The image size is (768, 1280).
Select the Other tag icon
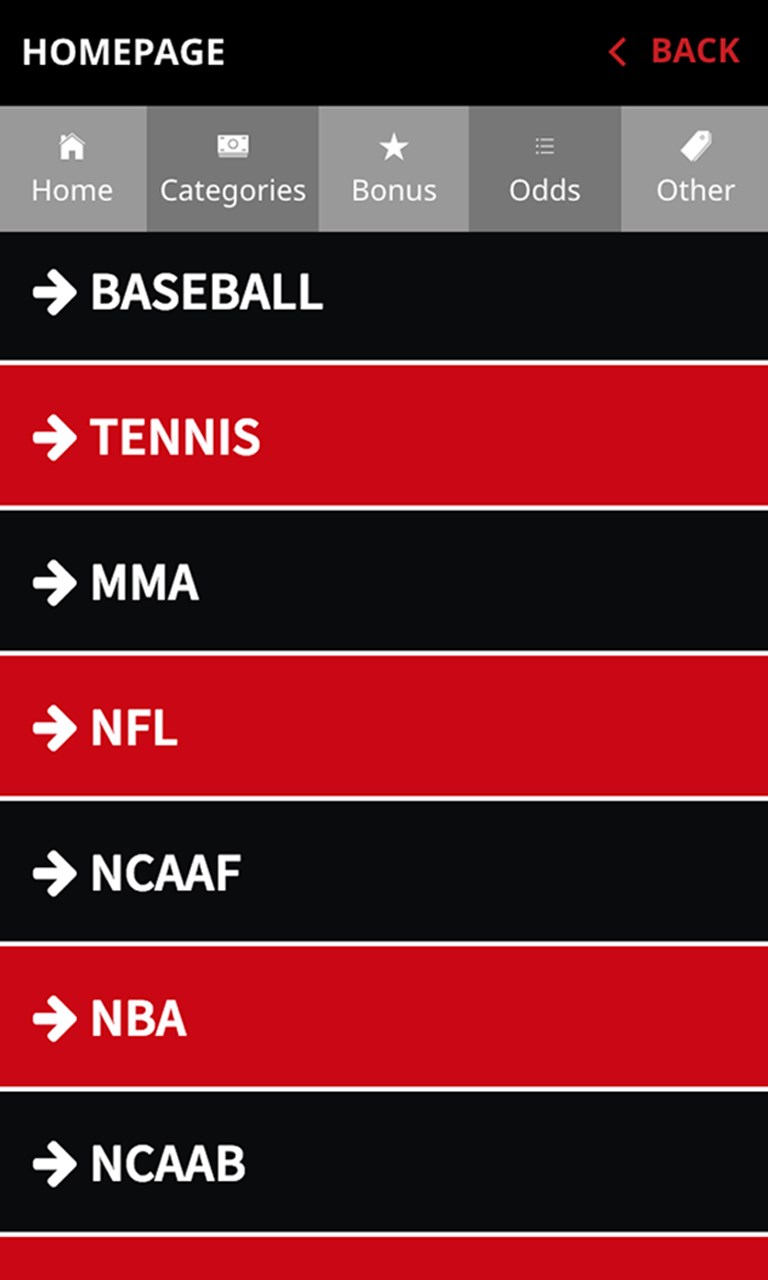695,144
